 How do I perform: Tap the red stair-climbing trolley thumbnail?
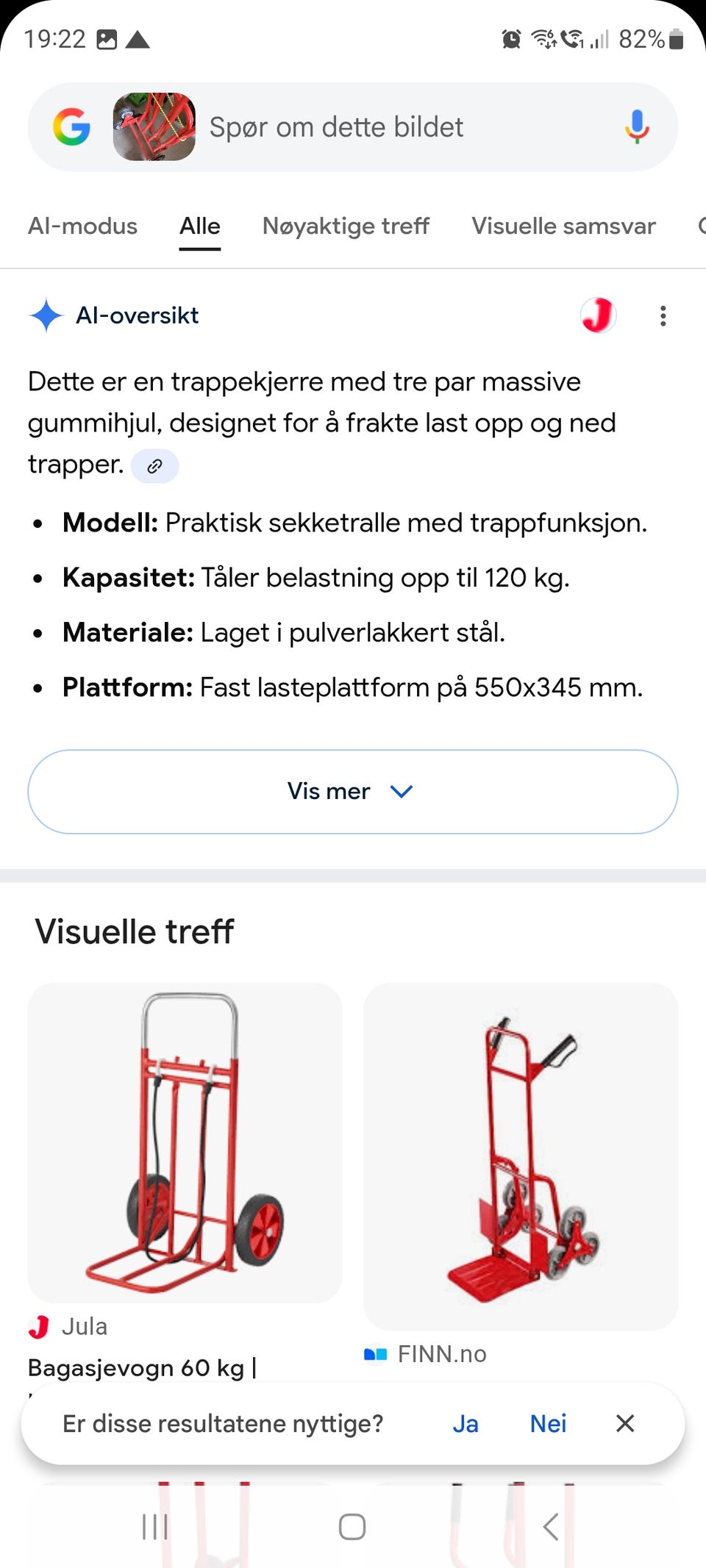tap(521, 1150)
